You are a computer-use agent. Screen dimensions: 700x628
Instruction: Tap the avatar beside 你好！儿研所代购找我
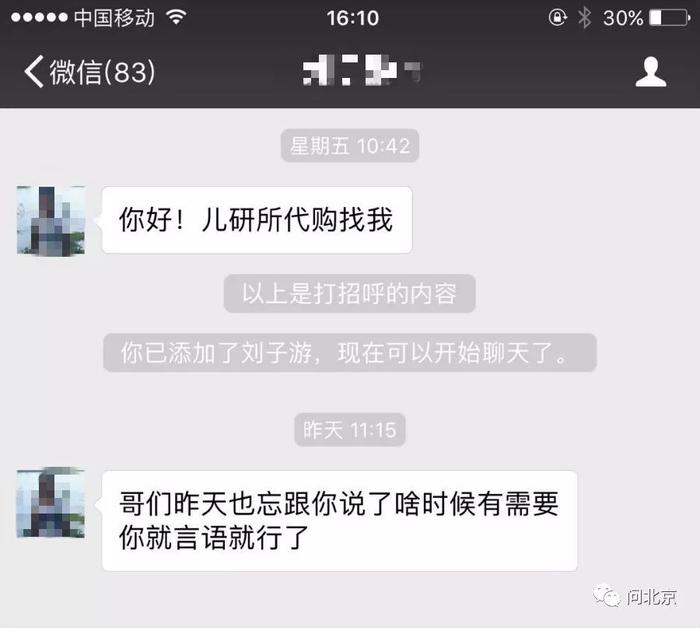click(x=50, y=220)
